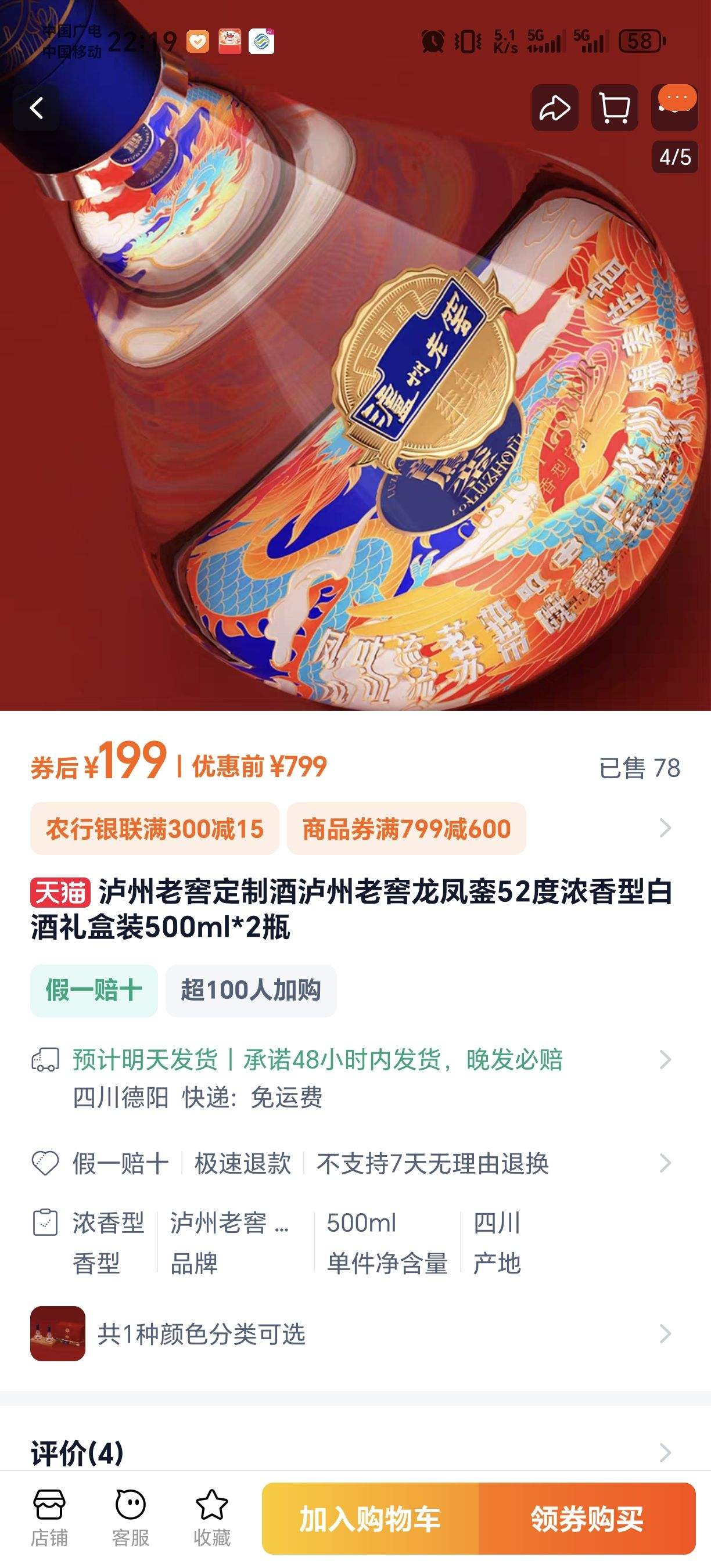
Task: Toggle the 收藏 favorite star
Action: pos(210,1516)
